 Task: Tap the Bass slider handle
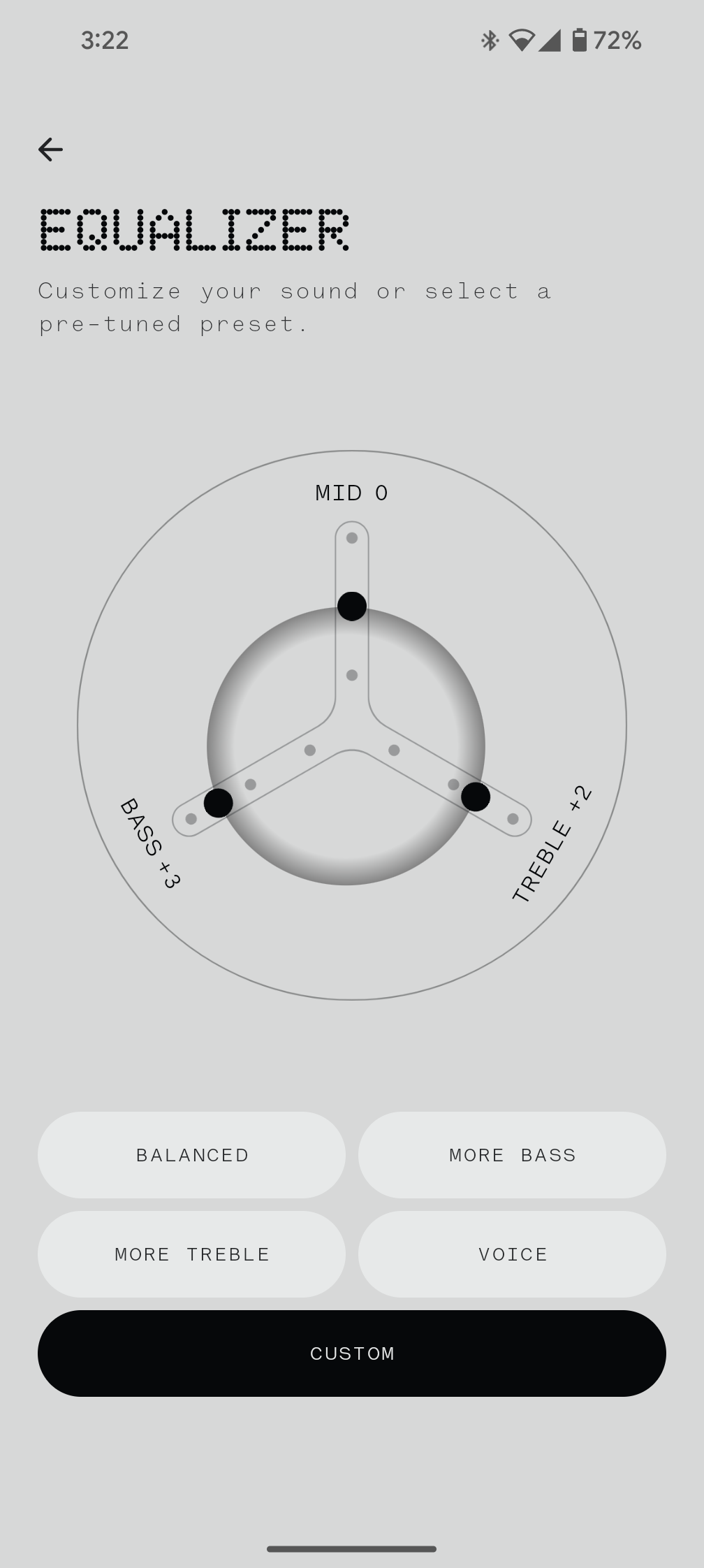[218, 803]
